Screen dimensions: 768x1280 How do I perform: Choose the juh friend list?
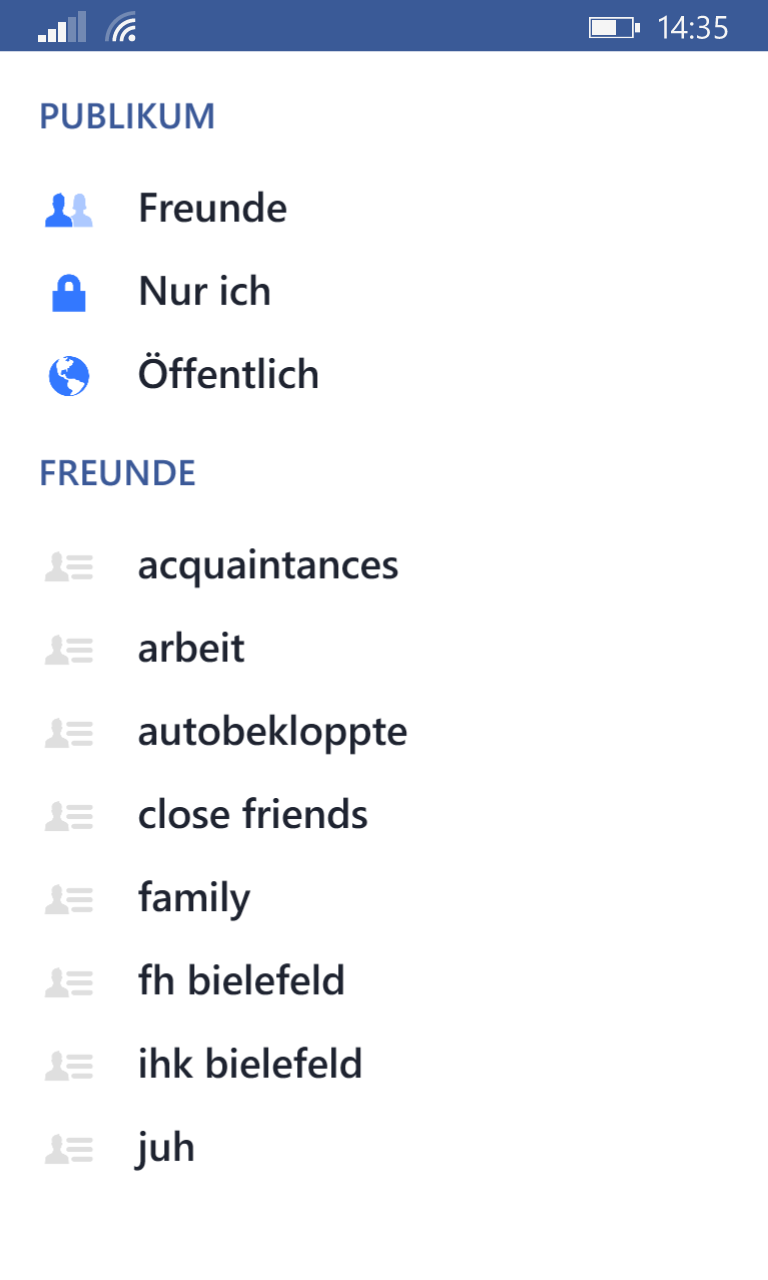tap(384, 1147)
